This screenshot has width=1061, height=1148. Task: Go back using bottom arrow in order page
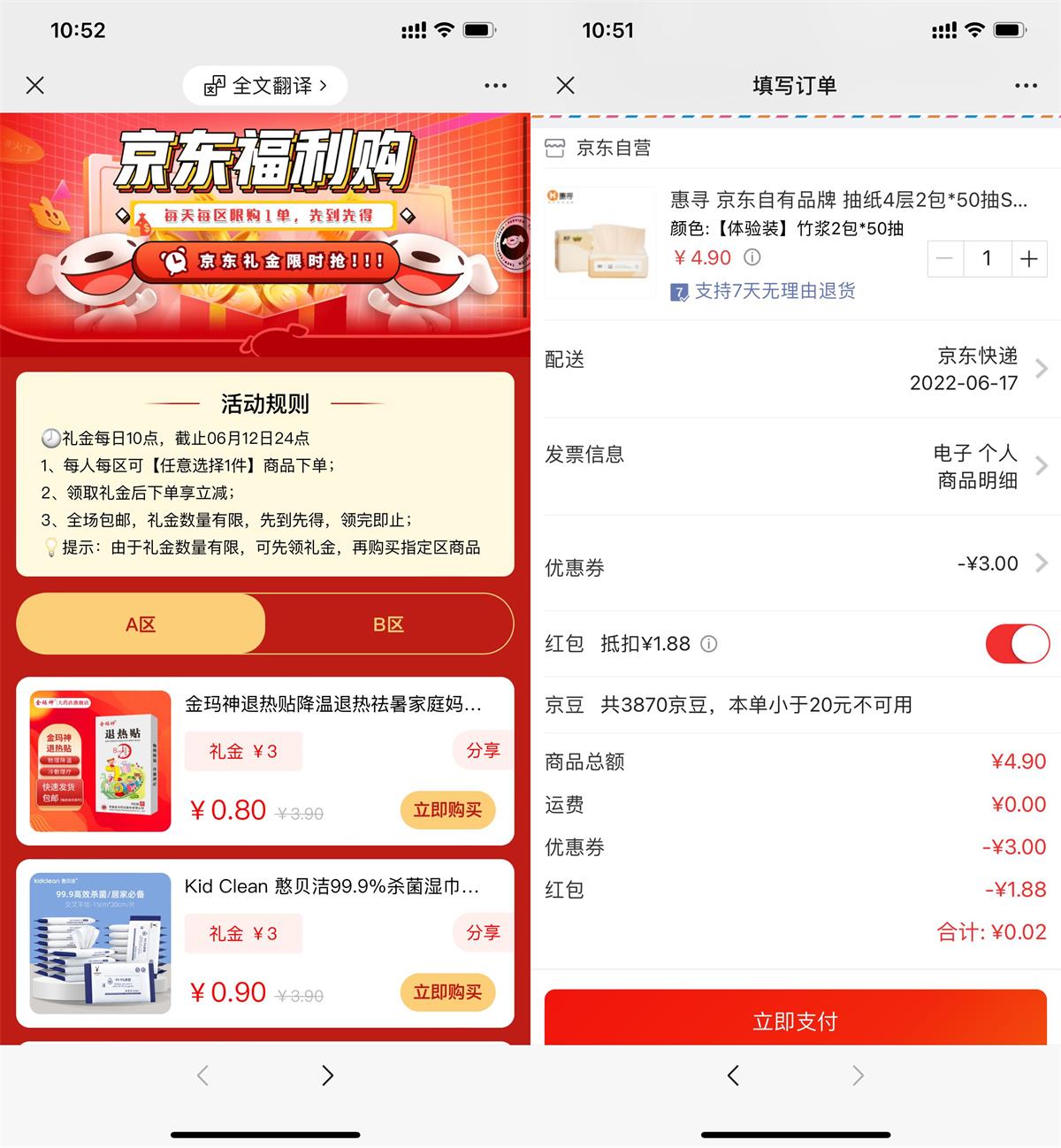click(733, 1075)
